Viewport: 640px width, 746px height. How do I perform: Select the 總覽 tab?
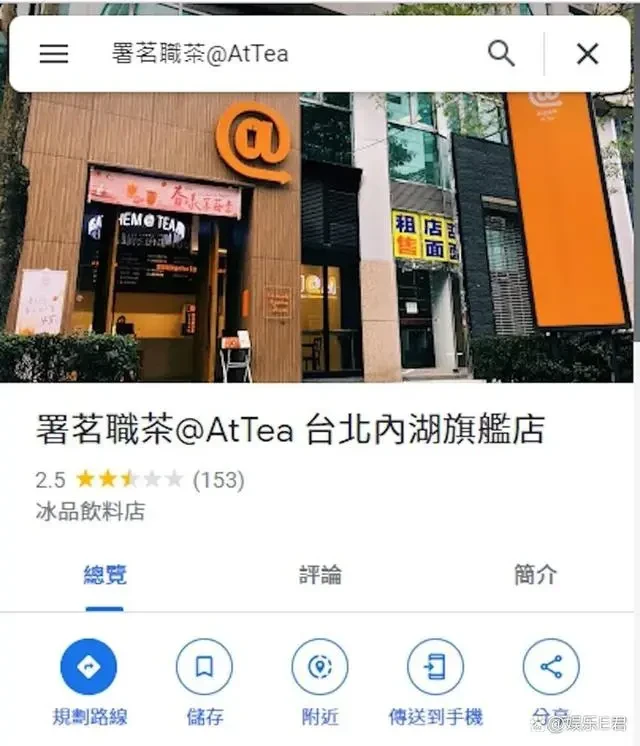click(104, 575)
